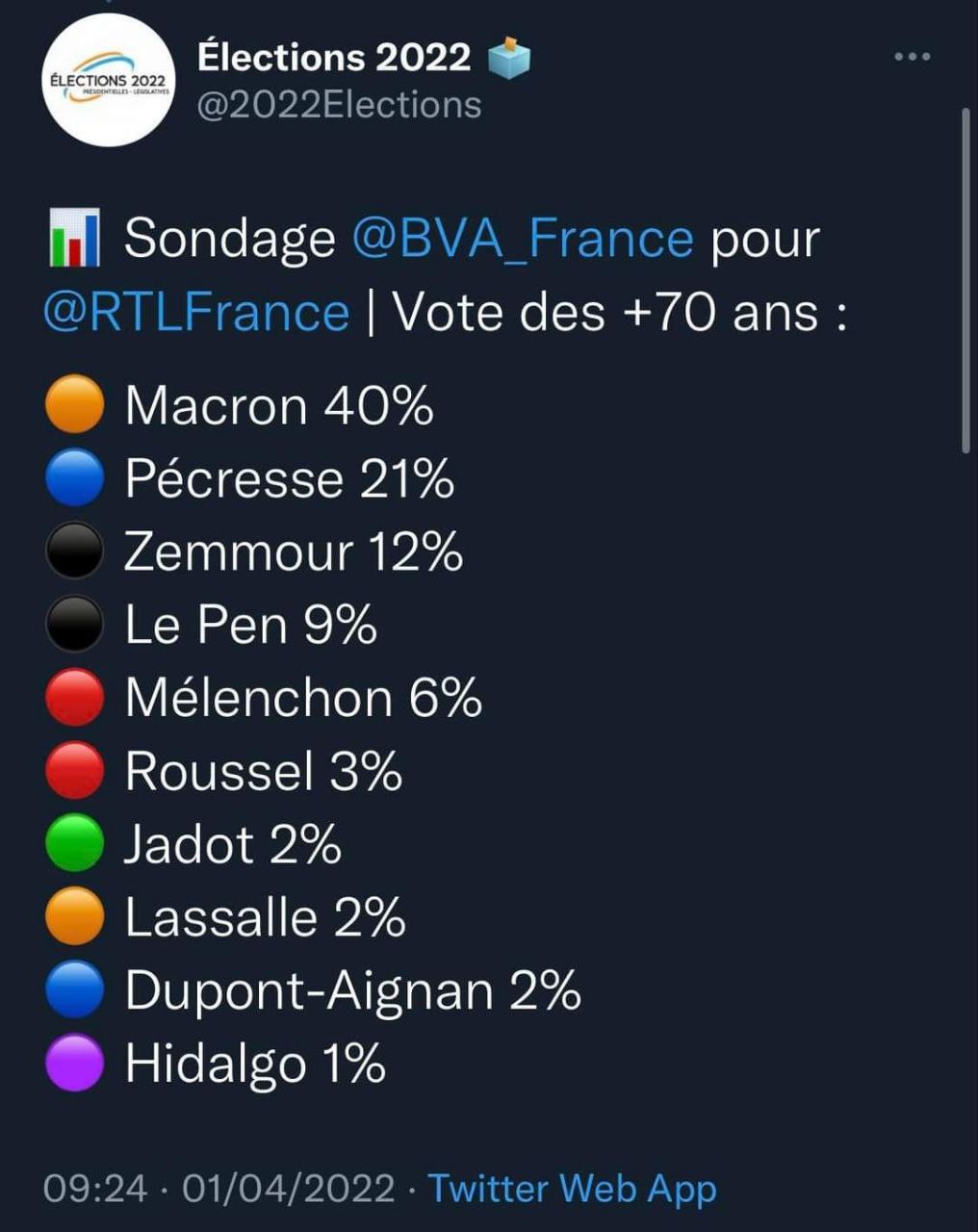Open the tweet's overflow menu
Screen dimensions: 978x1232
point(912,58)
